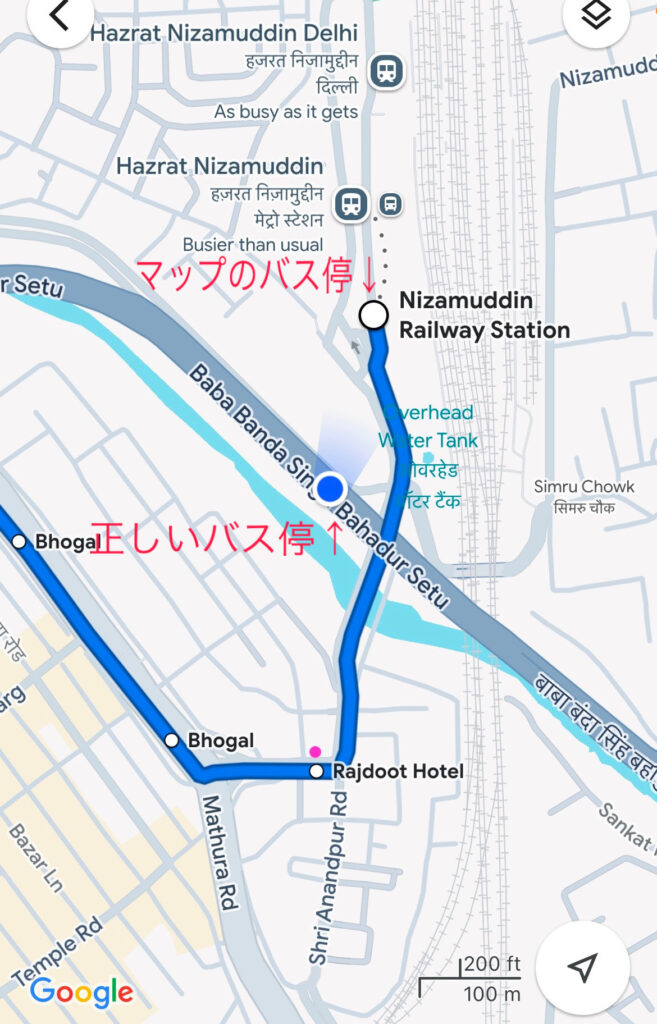The height and width of the screenshot is (1024, 657).
Task: Open Hazrat Nizamuddin Delhi railway station icon
Action: (385, 72)
